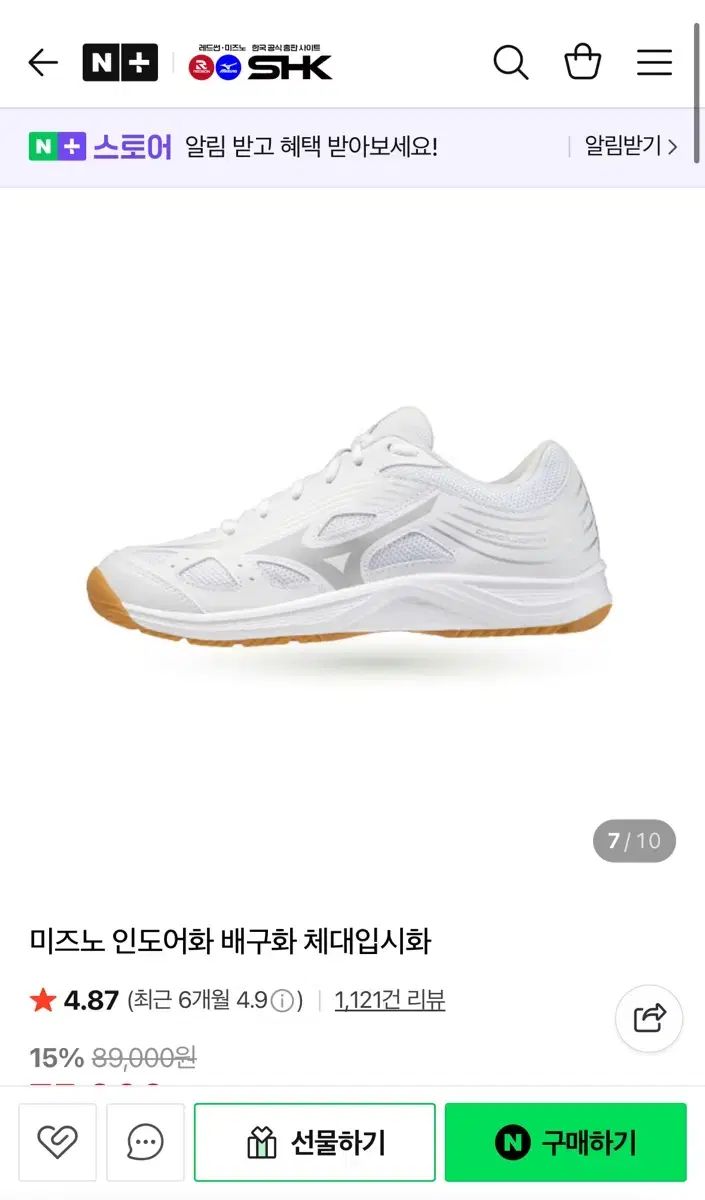The width and height of the screenshot is (705, 1200).
Task: Tap 구매하기 to buy the shoes
Action: click(x=565, y=1142)
